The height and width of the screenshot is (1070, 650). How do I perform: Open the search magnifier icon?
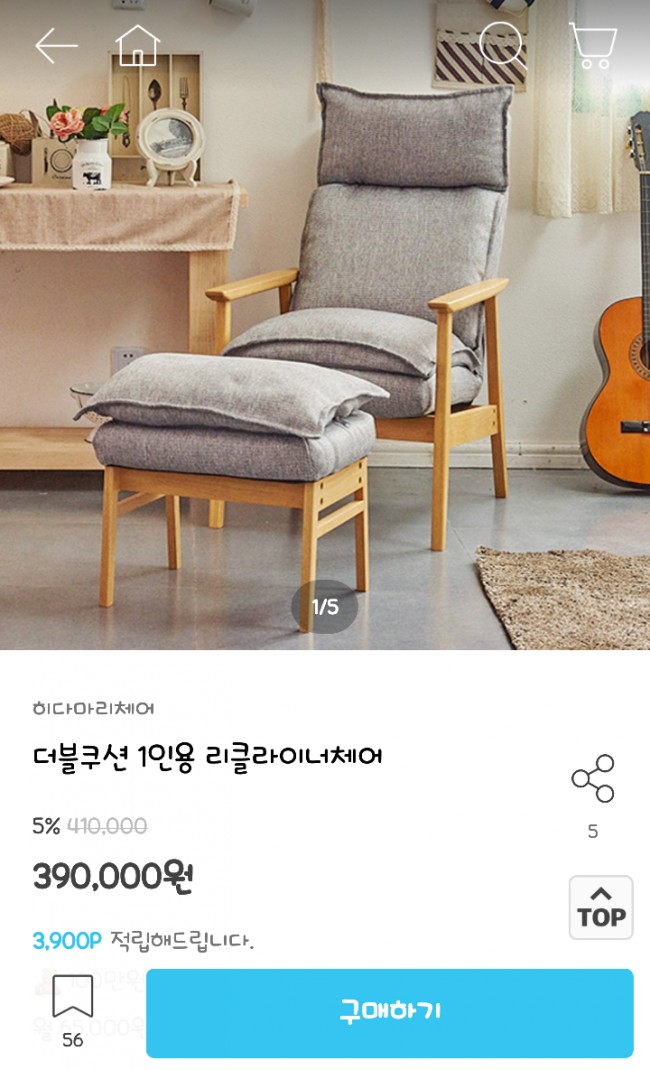[x=502, y=45]
